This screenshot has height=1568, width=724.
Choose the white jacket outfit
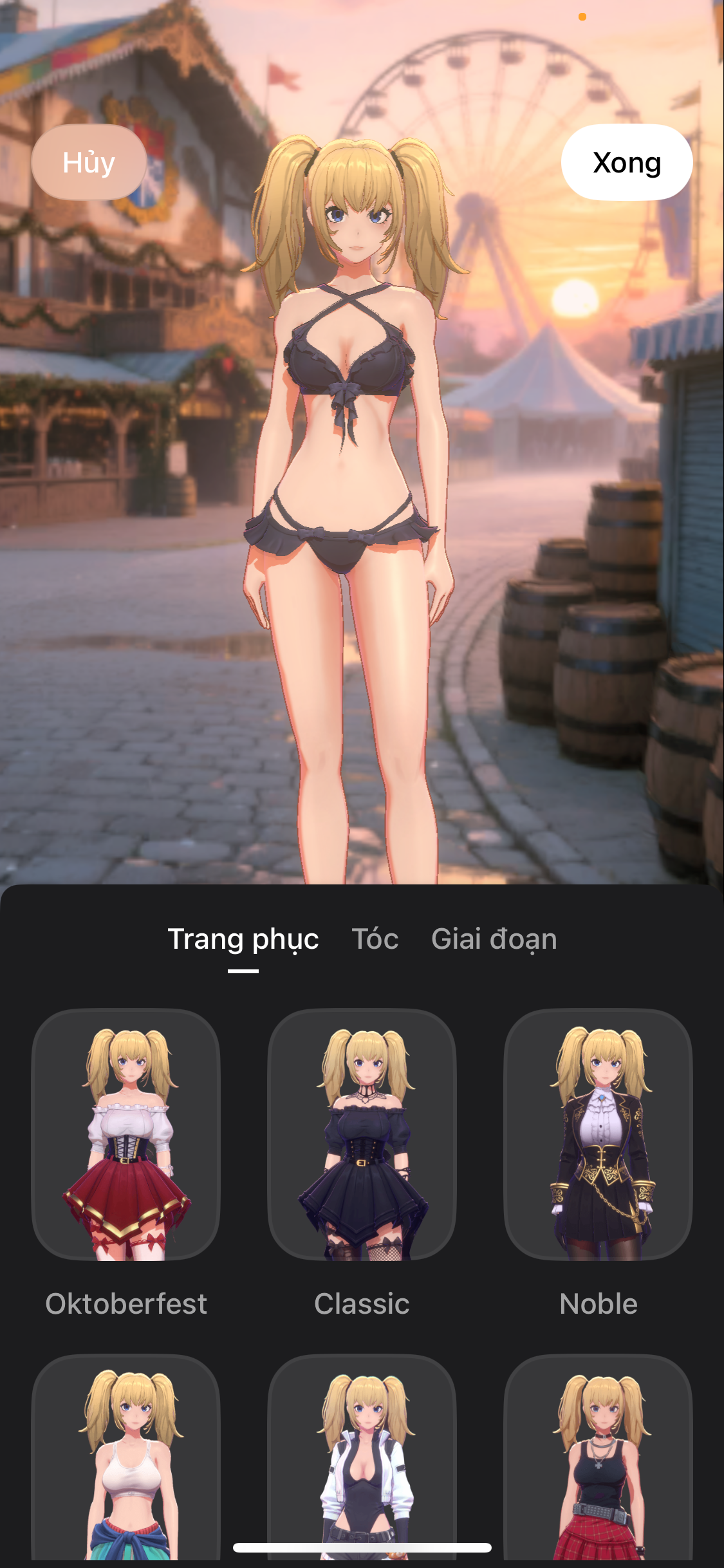(x=362, y=1461)
